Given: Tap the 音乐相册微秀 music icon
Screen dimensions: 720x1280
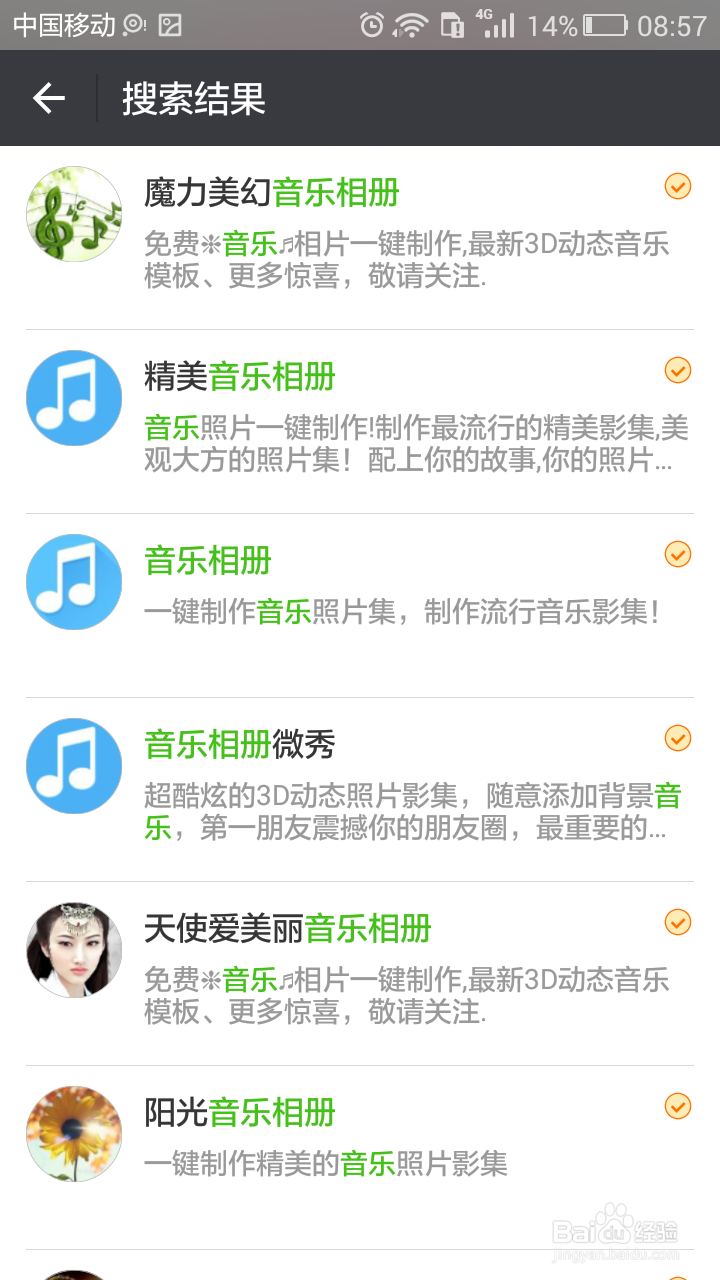Looking at the screenshot, I should pos(73,765).
